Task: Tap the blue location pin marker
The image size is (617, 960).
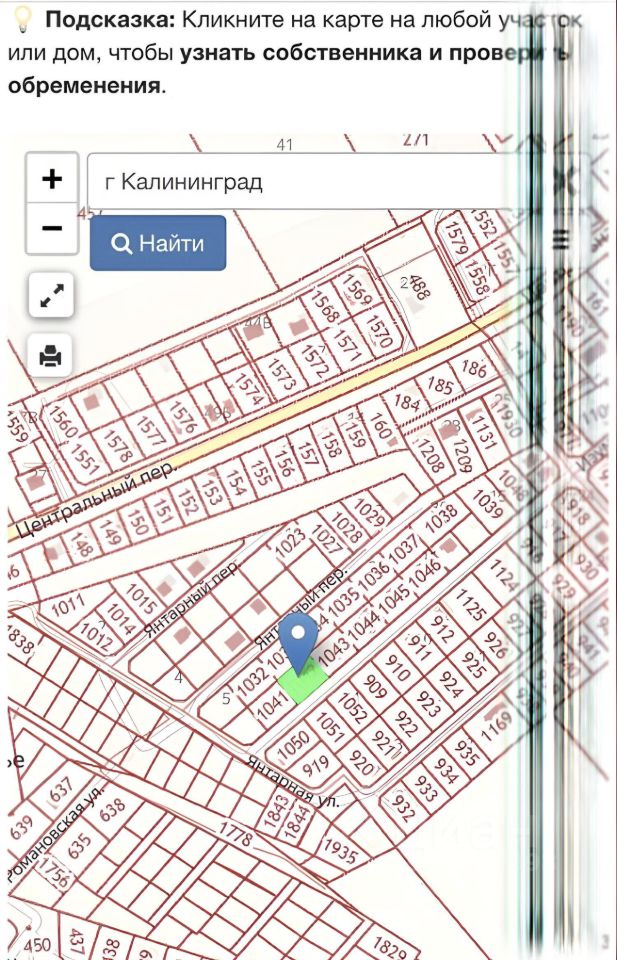Action: pos(297,640)
